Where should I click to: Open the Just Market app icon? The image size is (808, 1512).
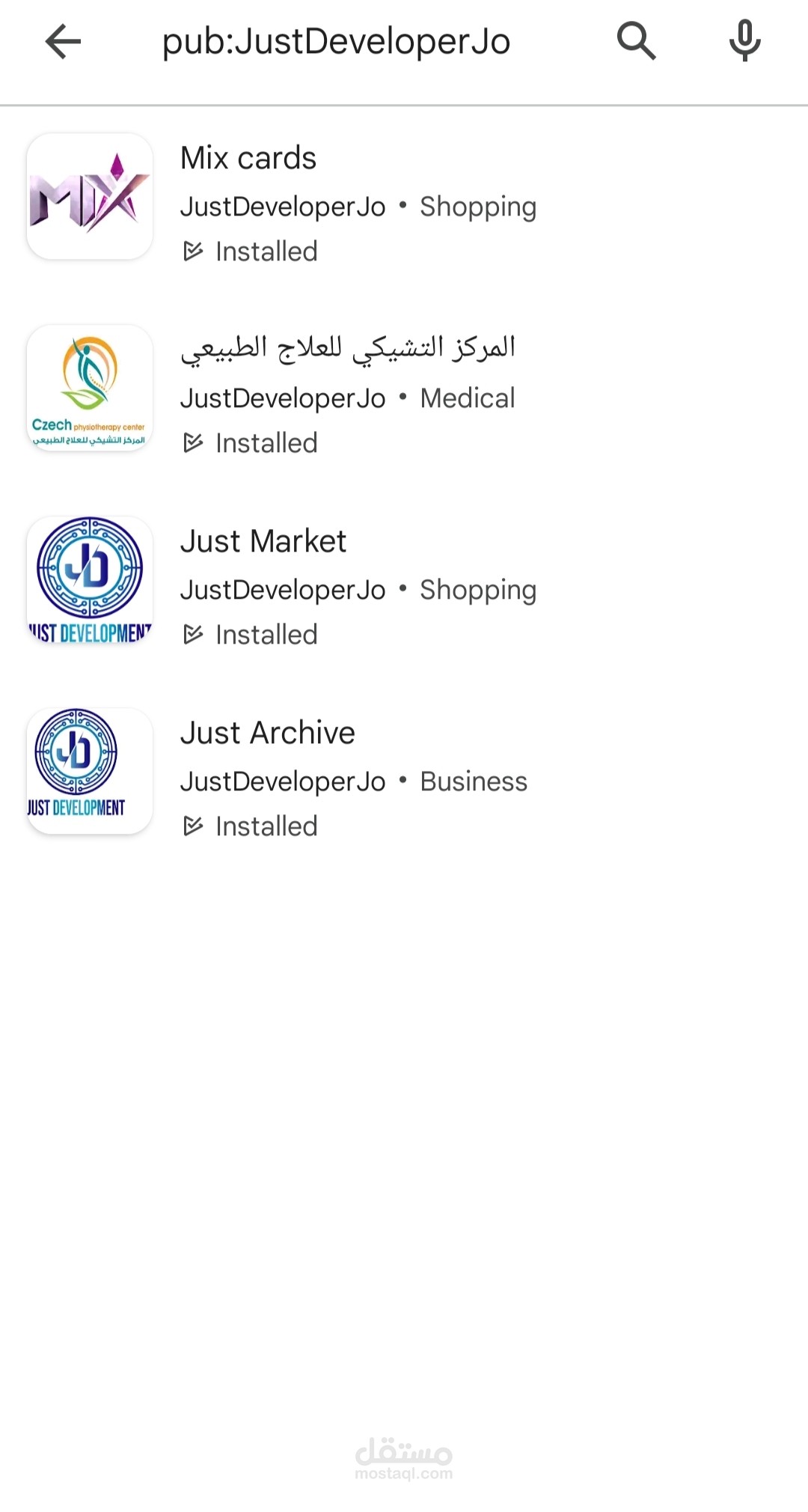[88, 580]
